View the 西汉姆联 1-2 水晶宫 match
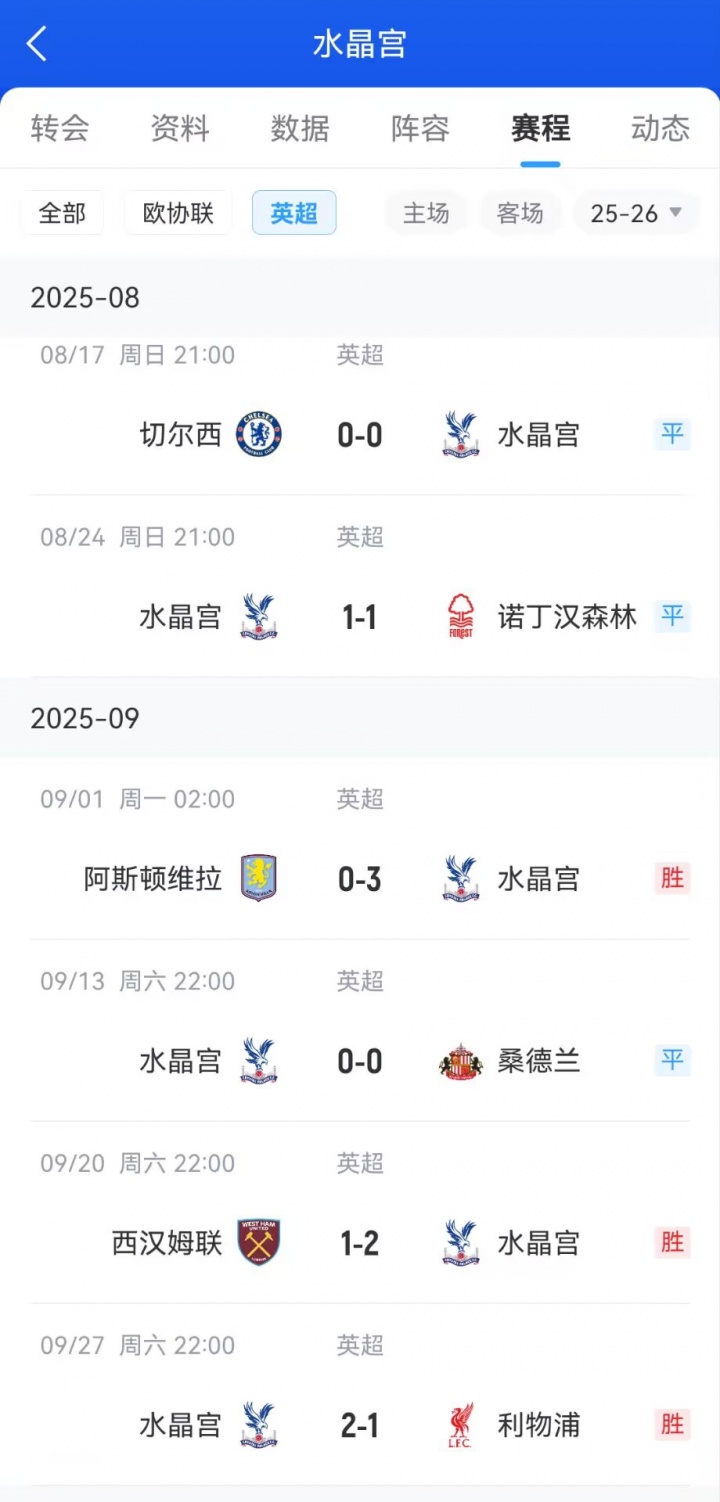Viewport: 720px width, 1502px height. tap(360, 1243)
